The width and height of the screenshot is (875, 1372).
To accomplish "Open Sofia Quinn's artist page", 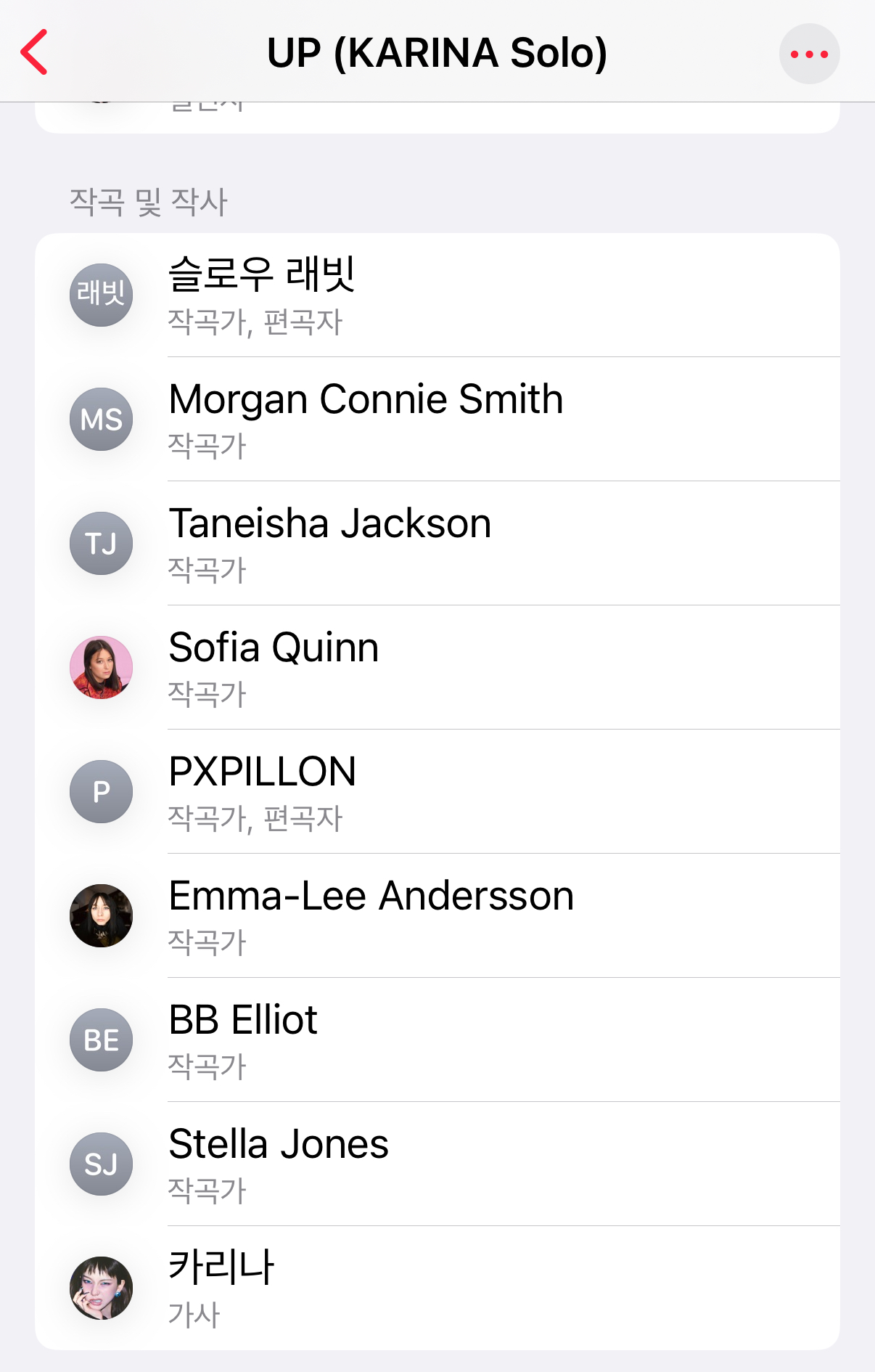I will [x=437, y=668].
